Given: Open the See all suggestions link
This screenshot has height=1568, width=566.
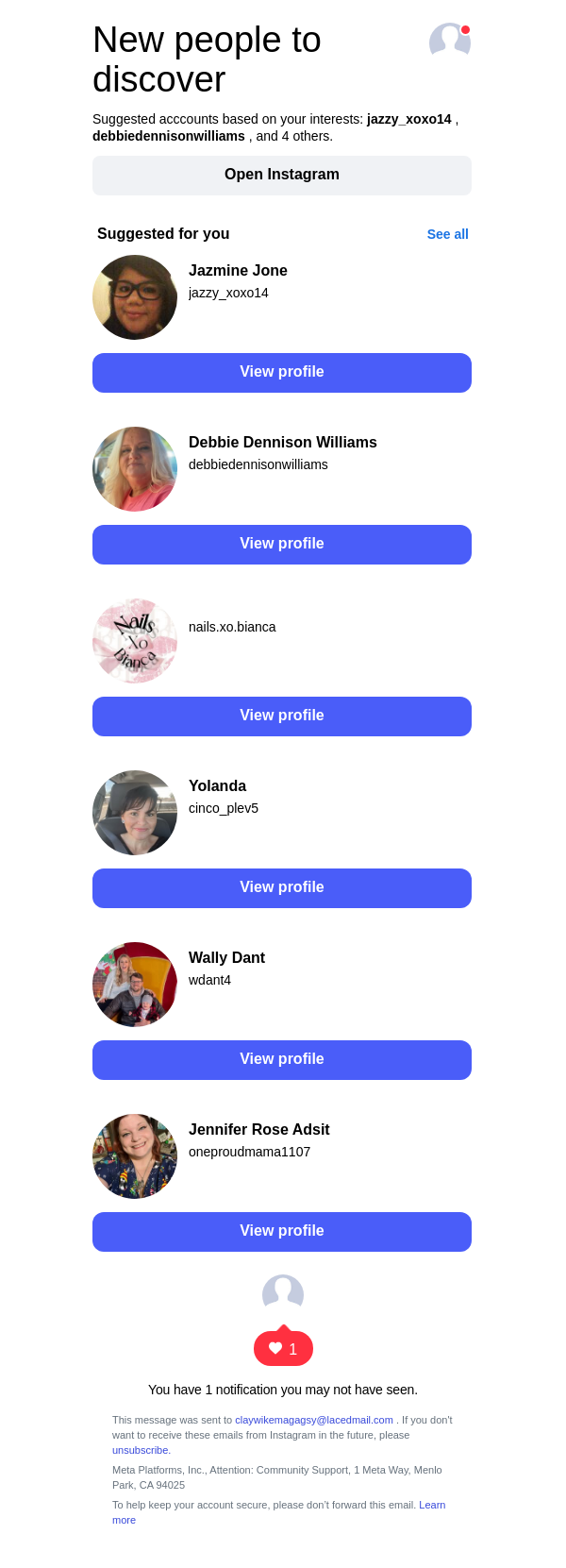Looking at the screenshot, I should (x=447, y=234).
